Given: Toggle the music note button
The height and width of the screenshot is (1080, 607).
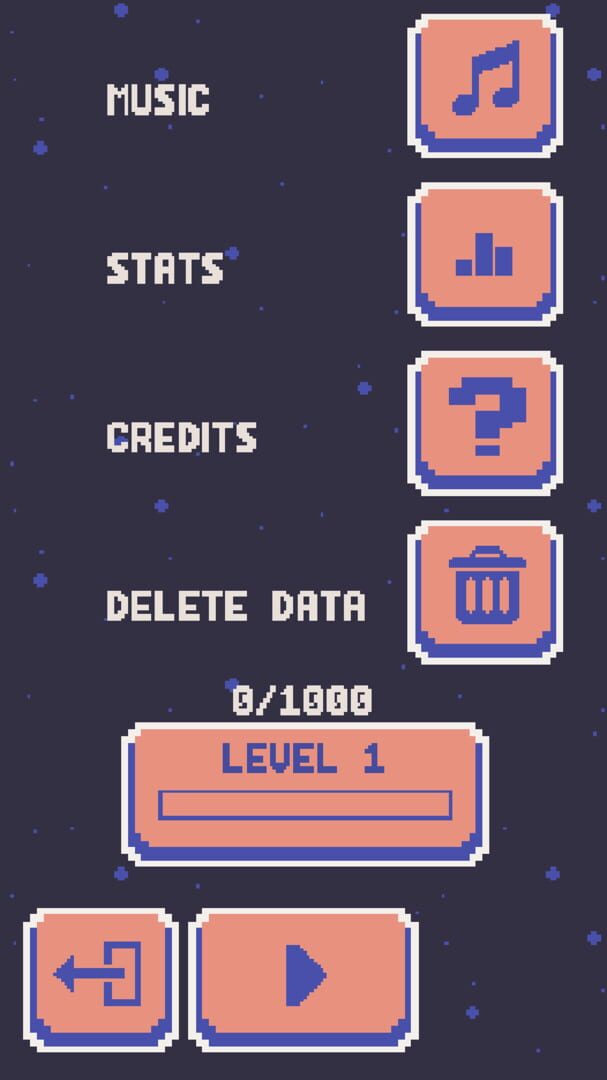Looking at the screenshot, I should coord(485,85).
